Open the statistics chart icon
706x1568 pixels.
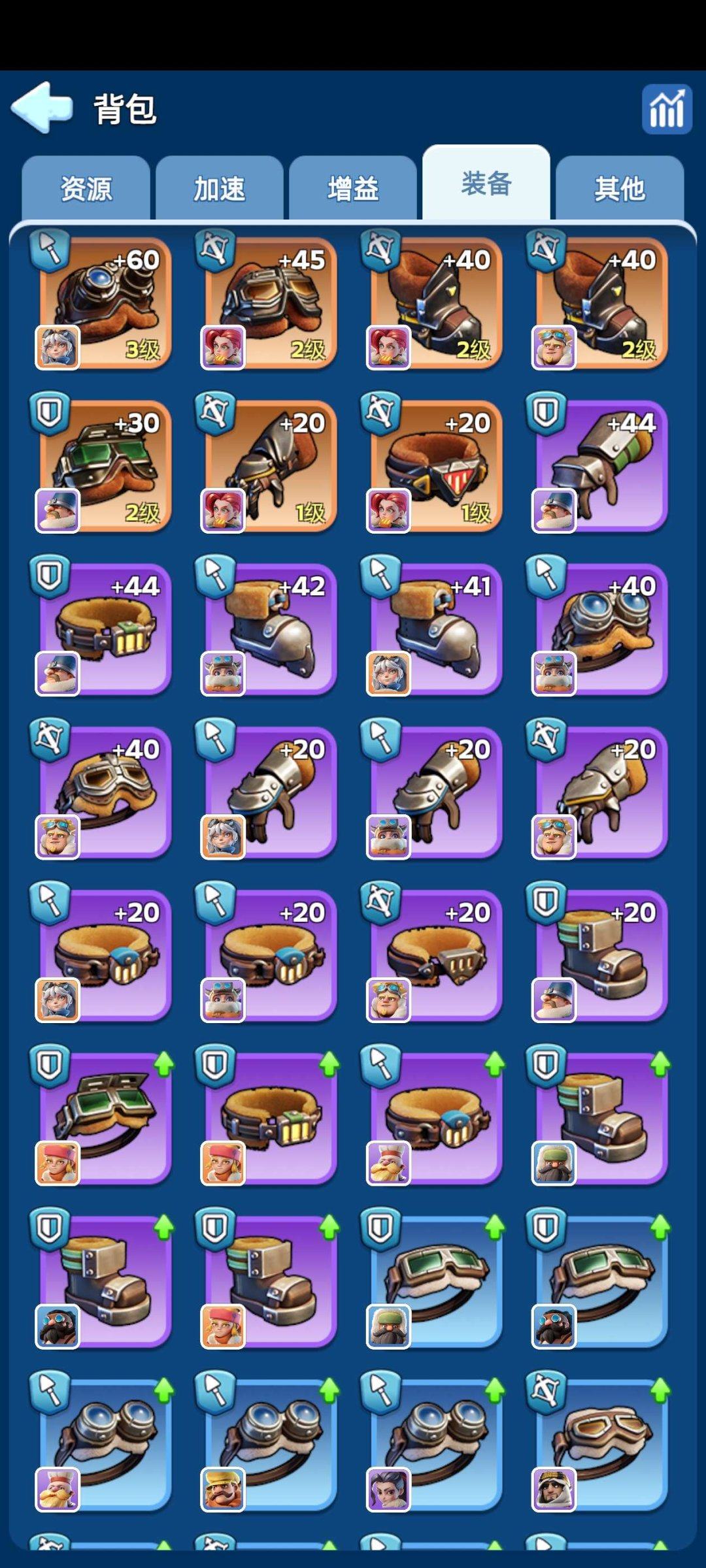666,109
